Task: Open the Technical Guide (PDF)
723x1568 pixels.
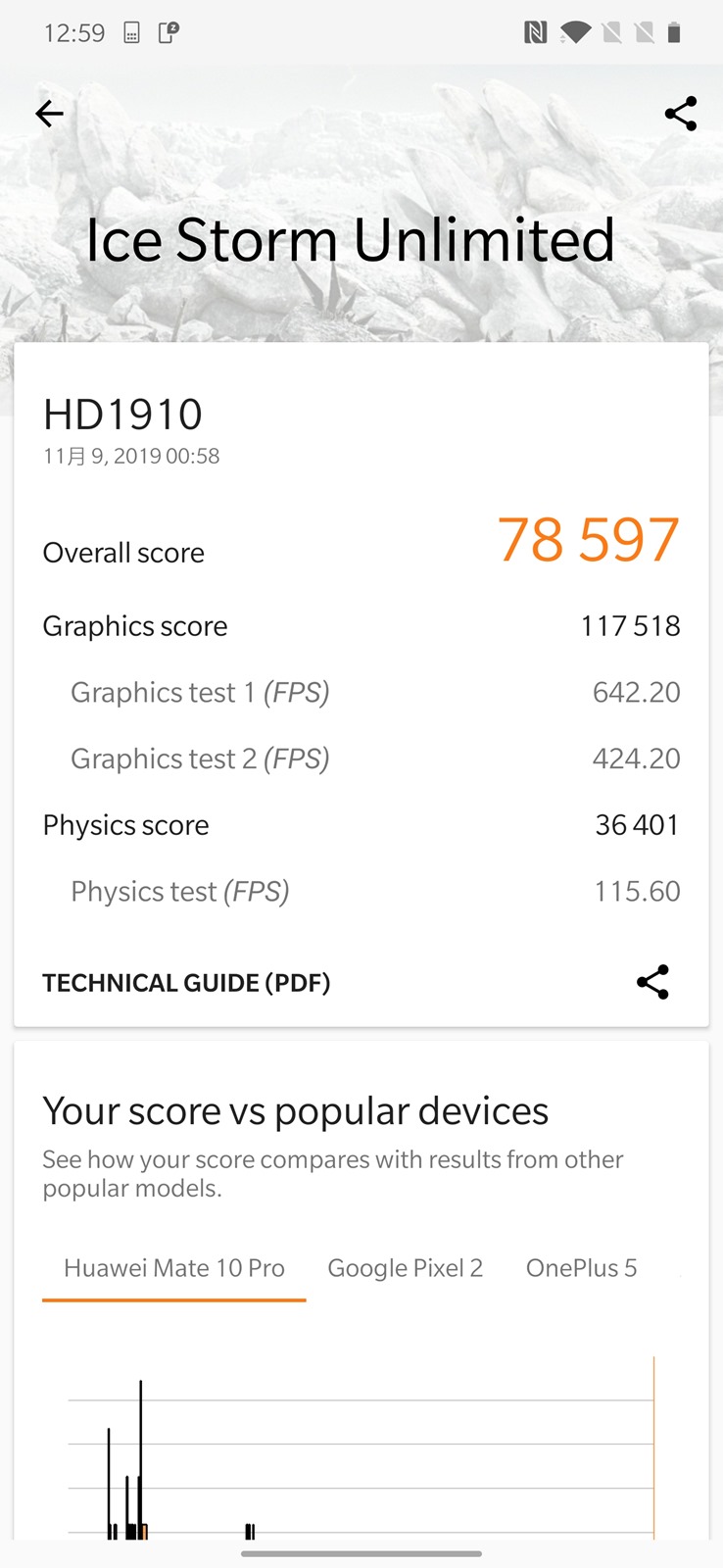Action: (x=186, y=983)
